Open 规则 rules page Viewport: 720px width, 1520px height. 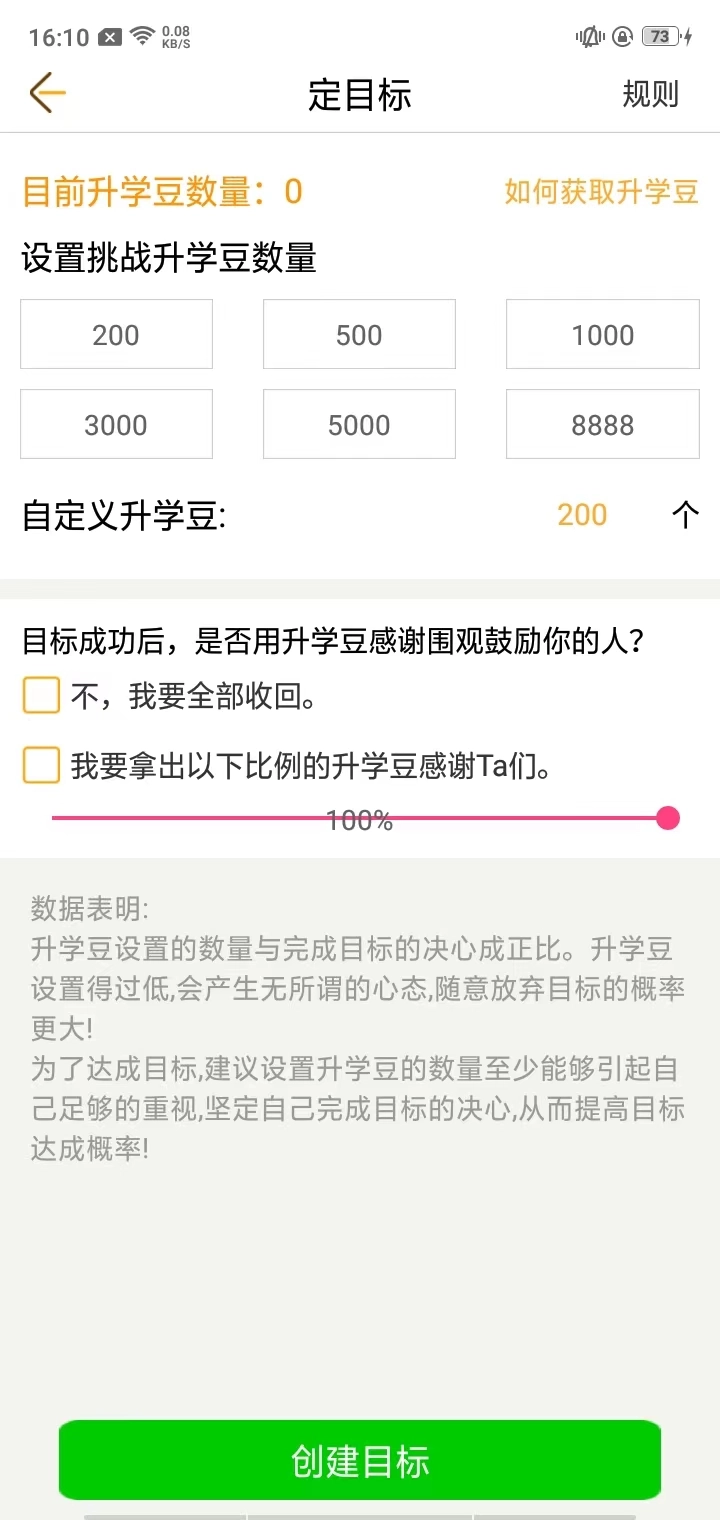[650, 94]
